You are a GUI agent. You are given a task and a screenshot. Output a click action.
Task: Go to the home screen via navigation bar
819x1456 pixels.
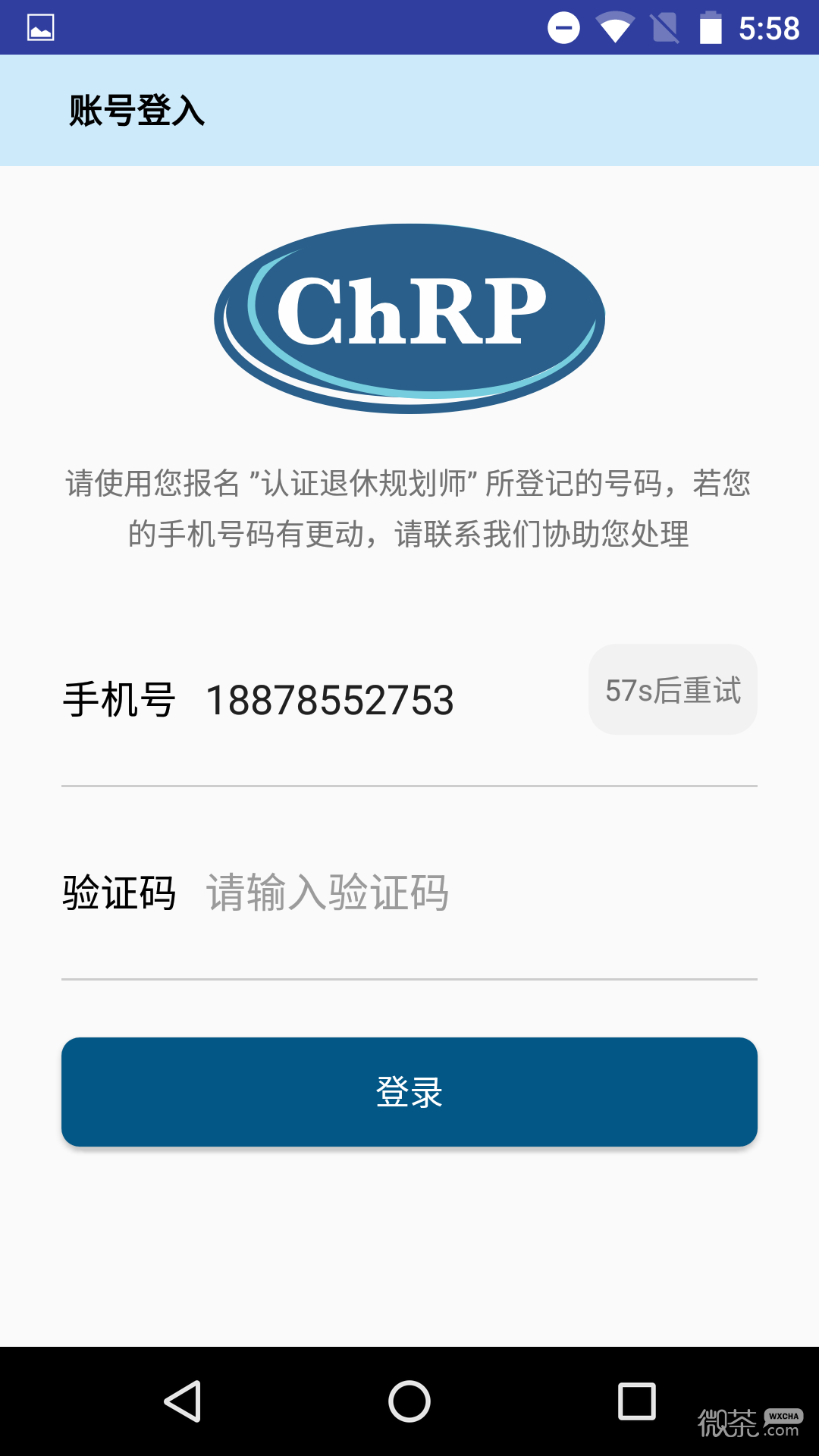click(409, 1401)
